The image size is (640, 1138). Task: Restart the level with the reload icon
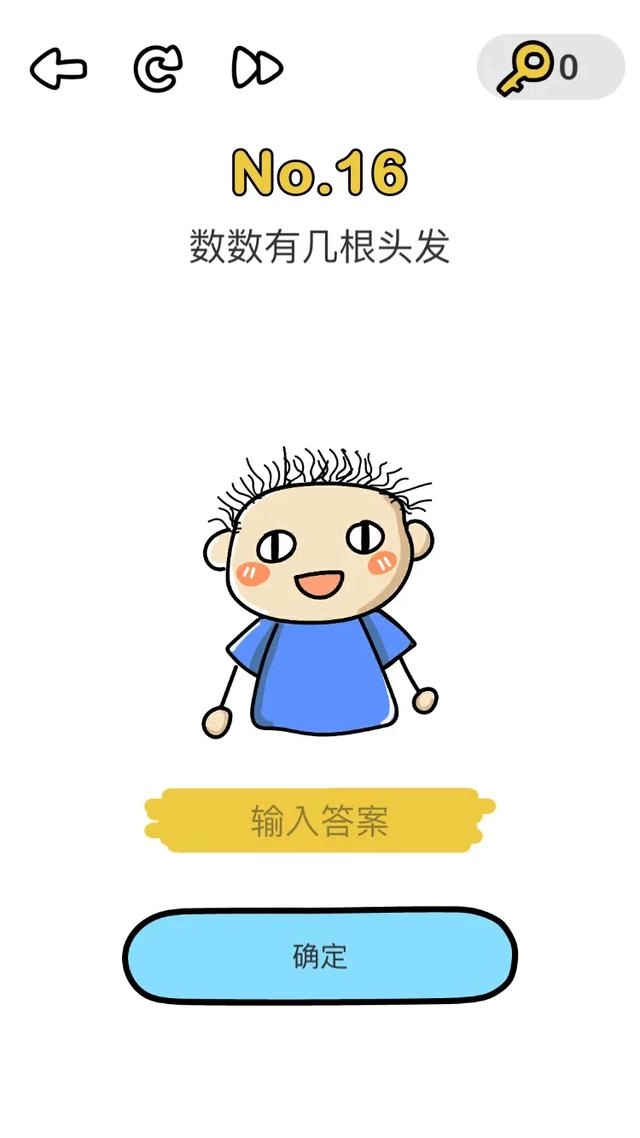click(158, 68)
